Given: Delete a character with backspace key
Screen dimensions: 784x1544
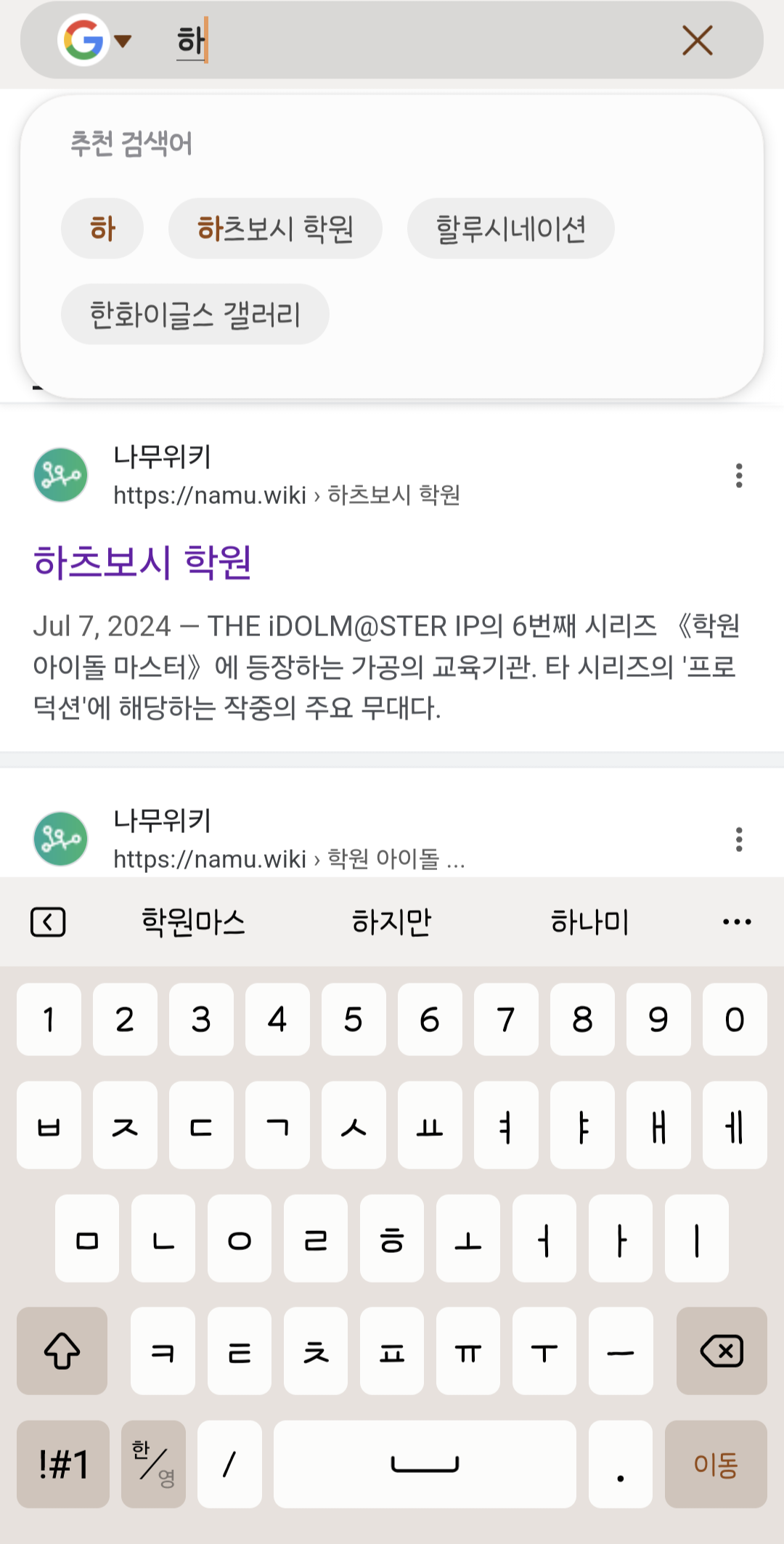Looking at the screenshot, I should pos(722,1351).
